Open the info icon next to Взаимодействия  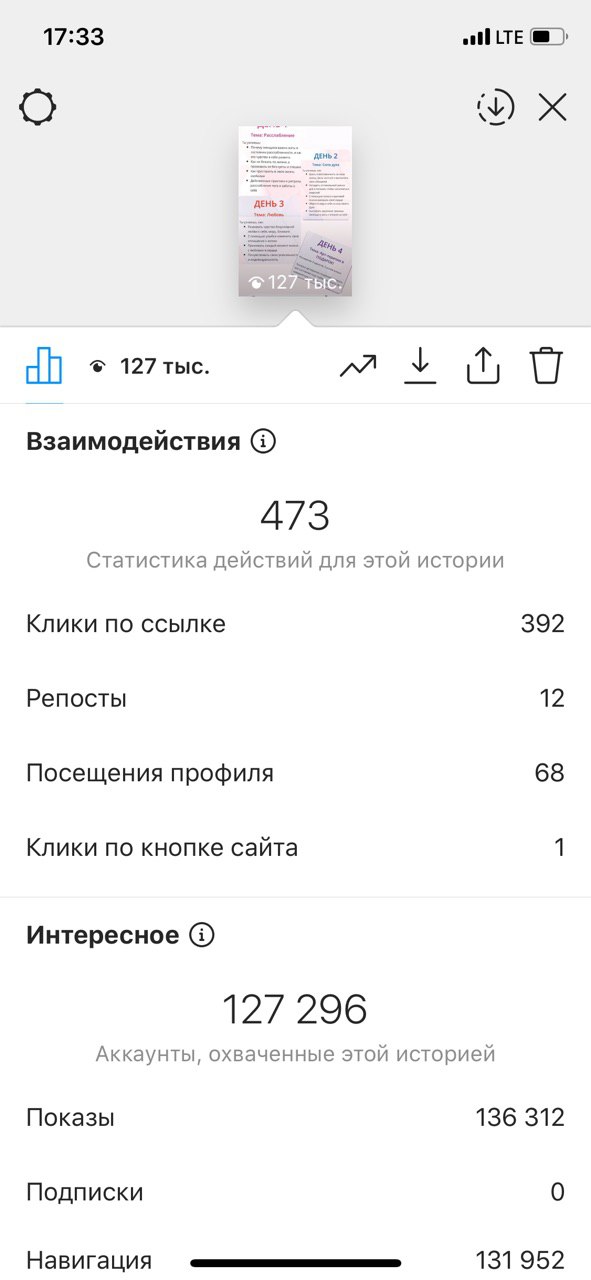(x=263, y=441)
